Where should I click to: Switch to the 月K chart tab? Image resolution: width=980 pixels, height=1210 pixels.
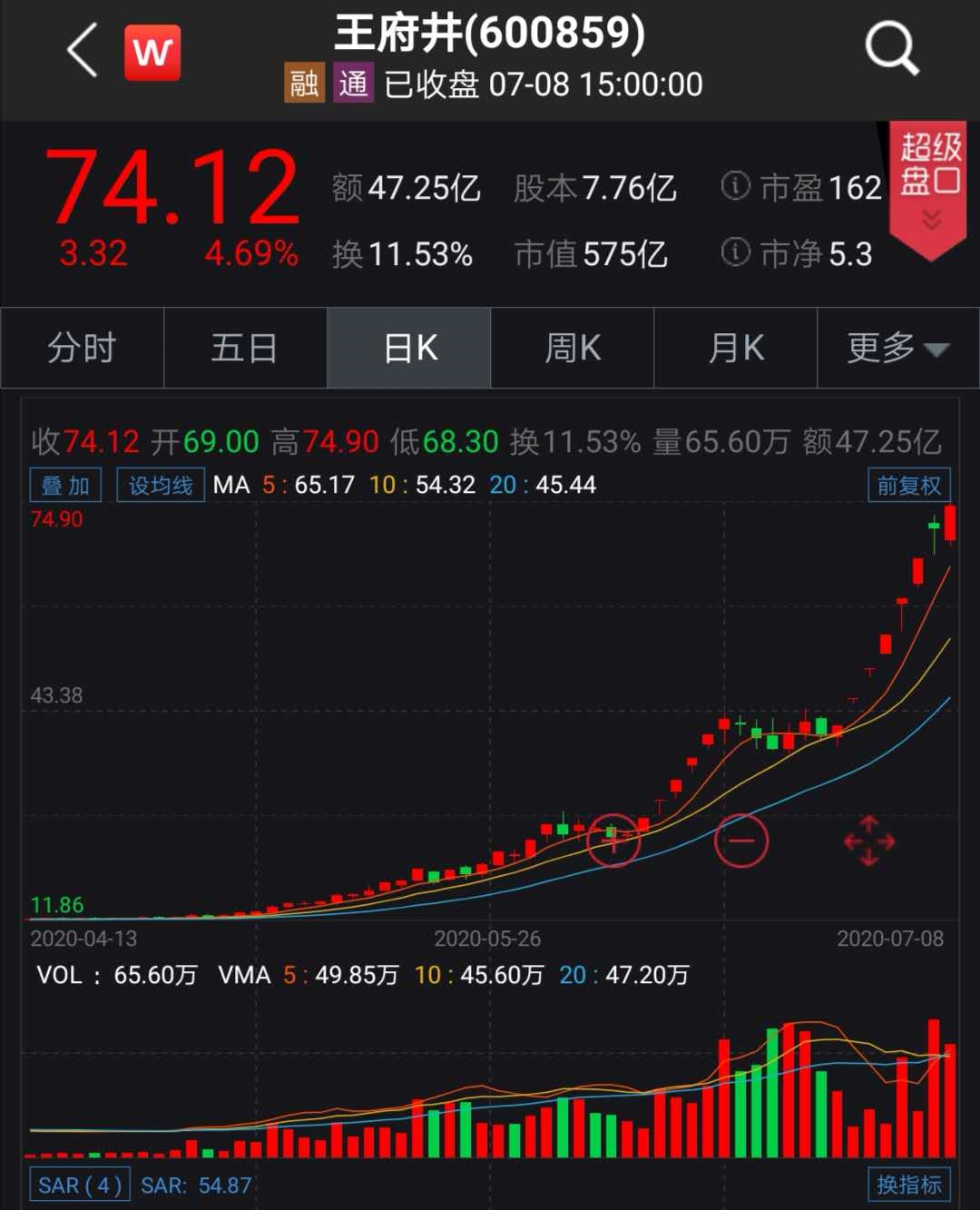[x=736, y=348]
